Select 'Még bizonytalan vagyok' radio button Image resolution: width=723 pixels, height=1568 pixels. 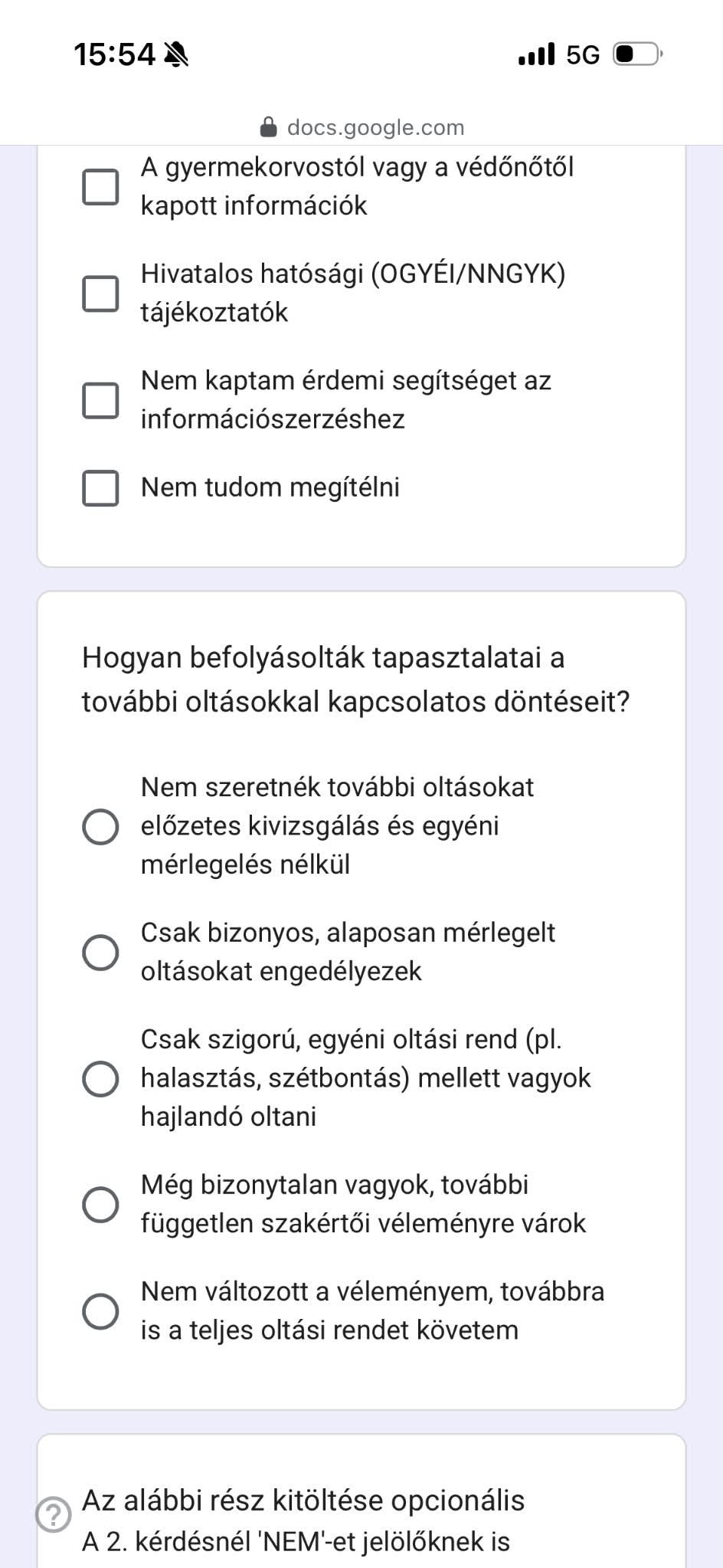(x=100, y=1204)
